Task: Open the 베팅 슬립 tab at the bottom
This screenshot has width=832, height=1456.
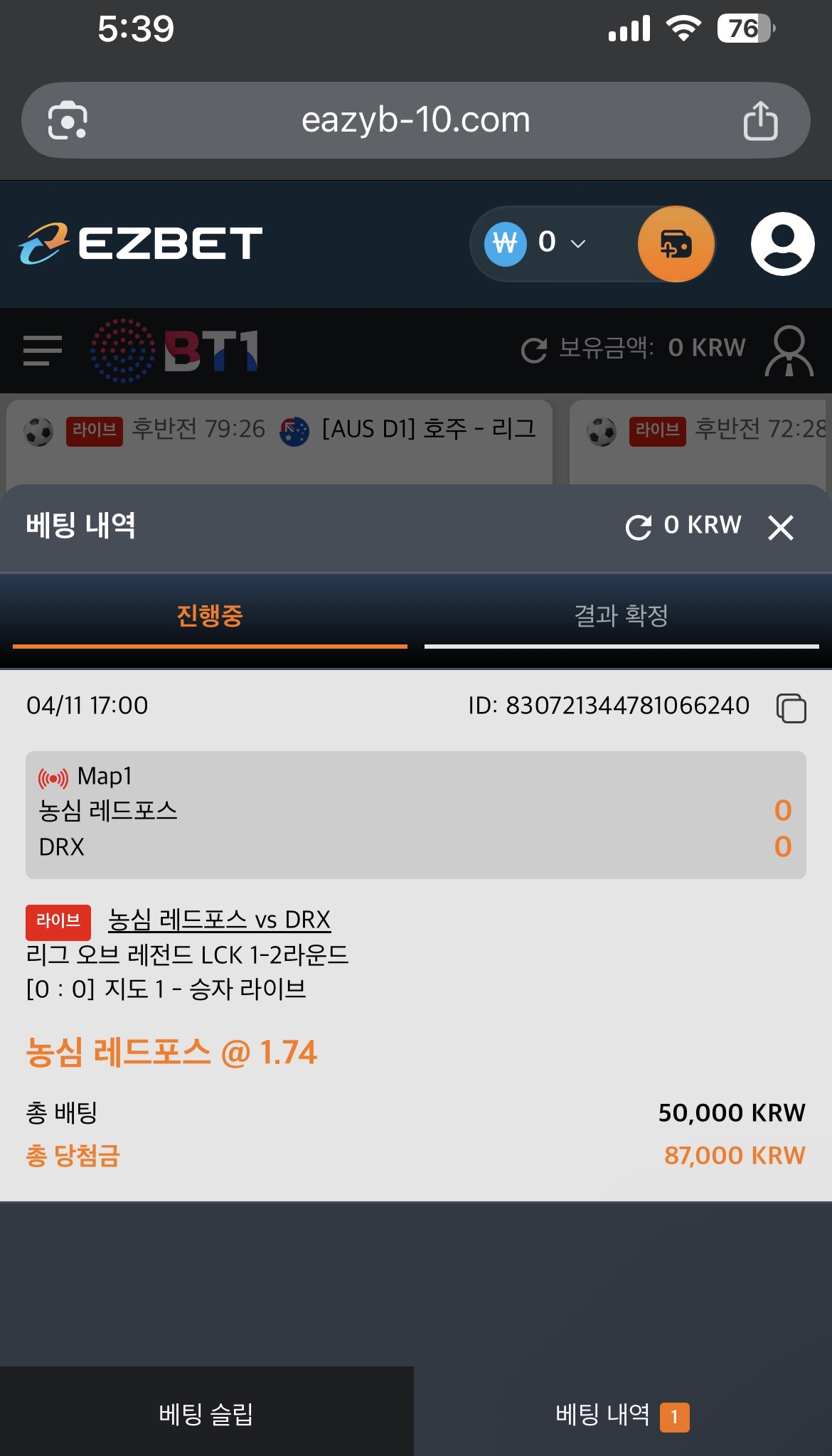Action: point(206,1413)
